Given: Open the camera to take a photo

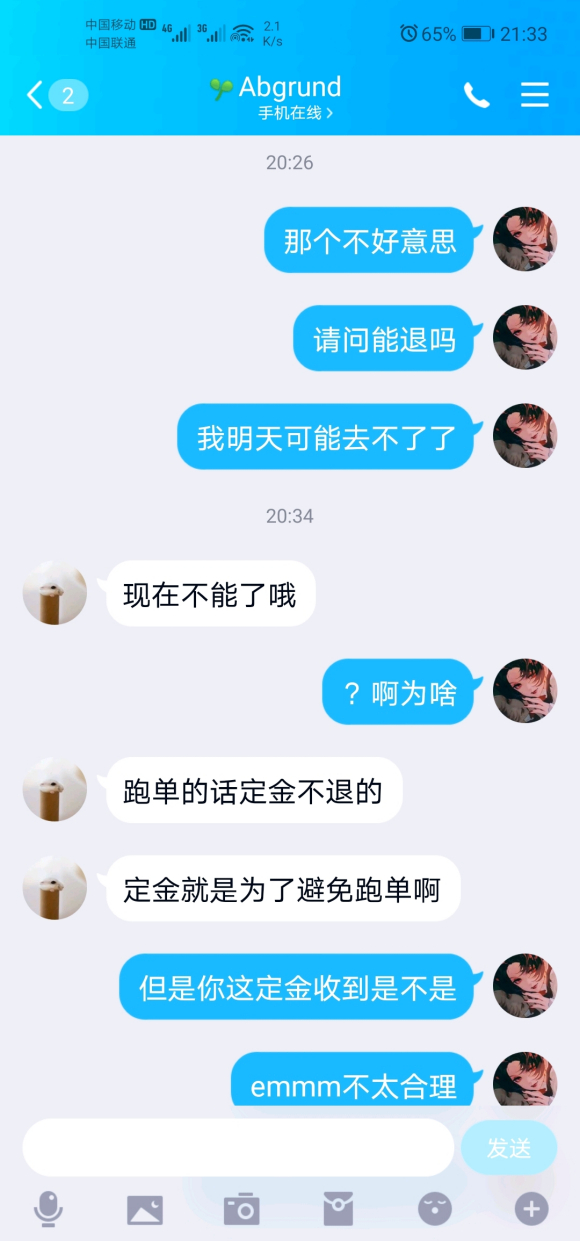Looking at the screenshot, I should (x=241, y=1210).
